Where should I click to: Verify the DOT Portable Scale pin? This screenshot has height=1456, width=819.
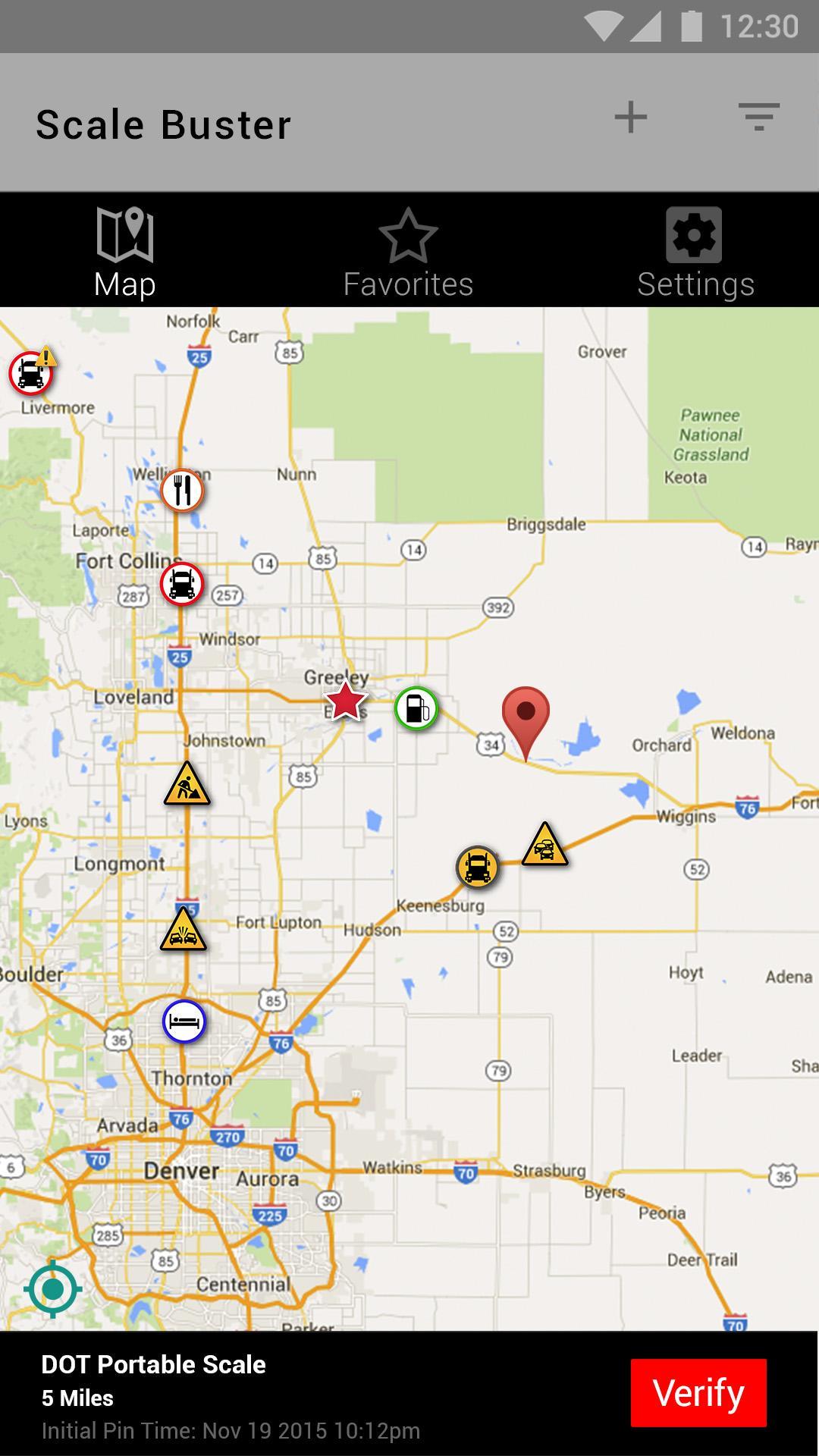[698, 1392]
